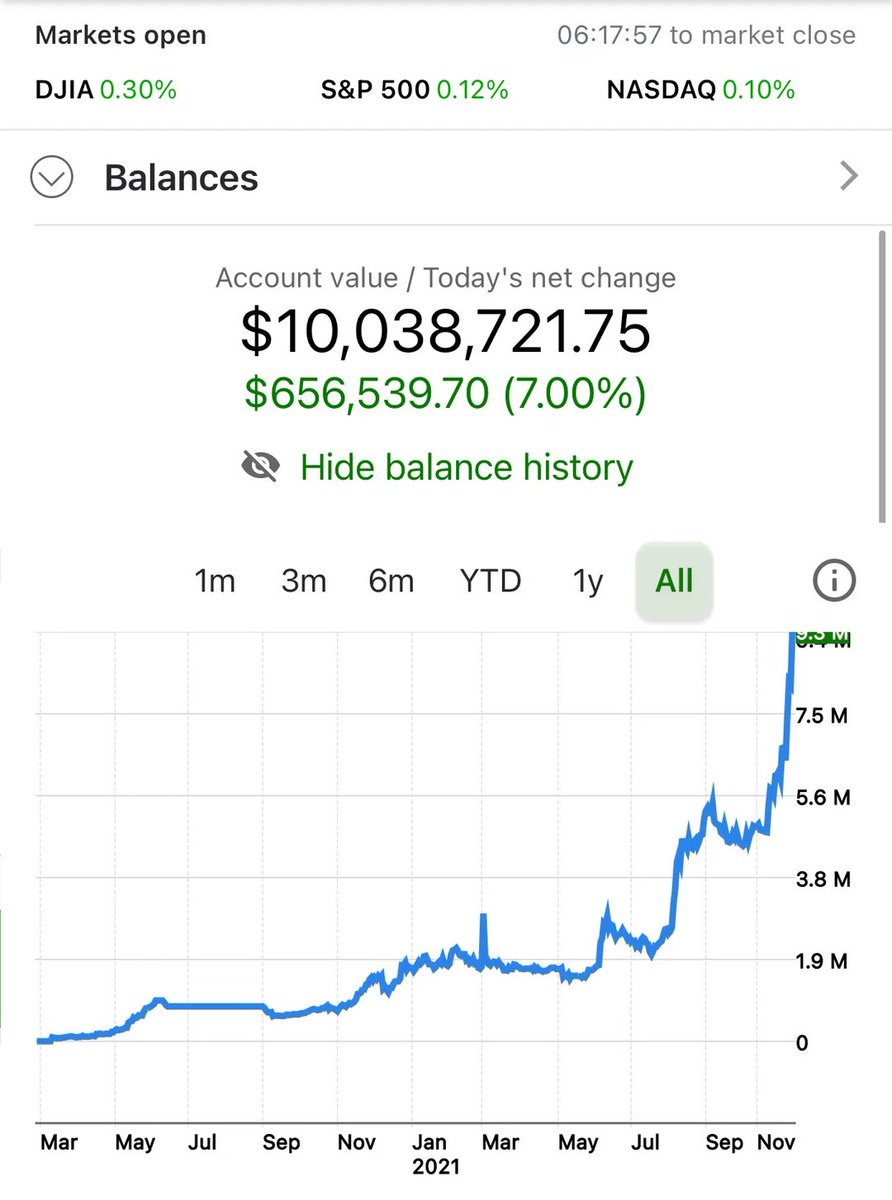Viewport: 892px width, 1200px height.
Task: Switch chart to YTD range
Action: pos(489,580)
